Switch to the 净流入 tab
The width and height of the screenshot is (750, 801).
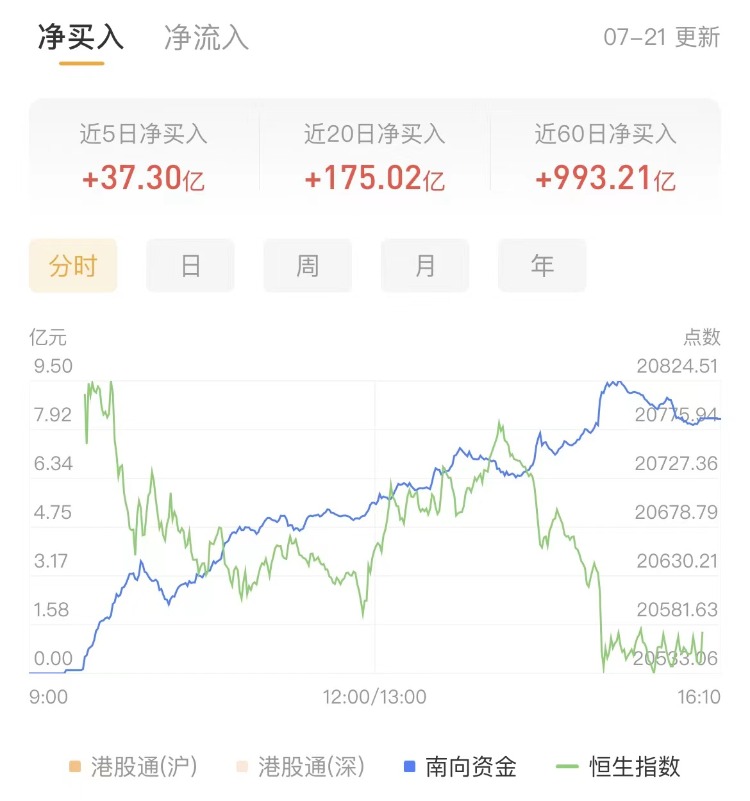pos(206,38)
